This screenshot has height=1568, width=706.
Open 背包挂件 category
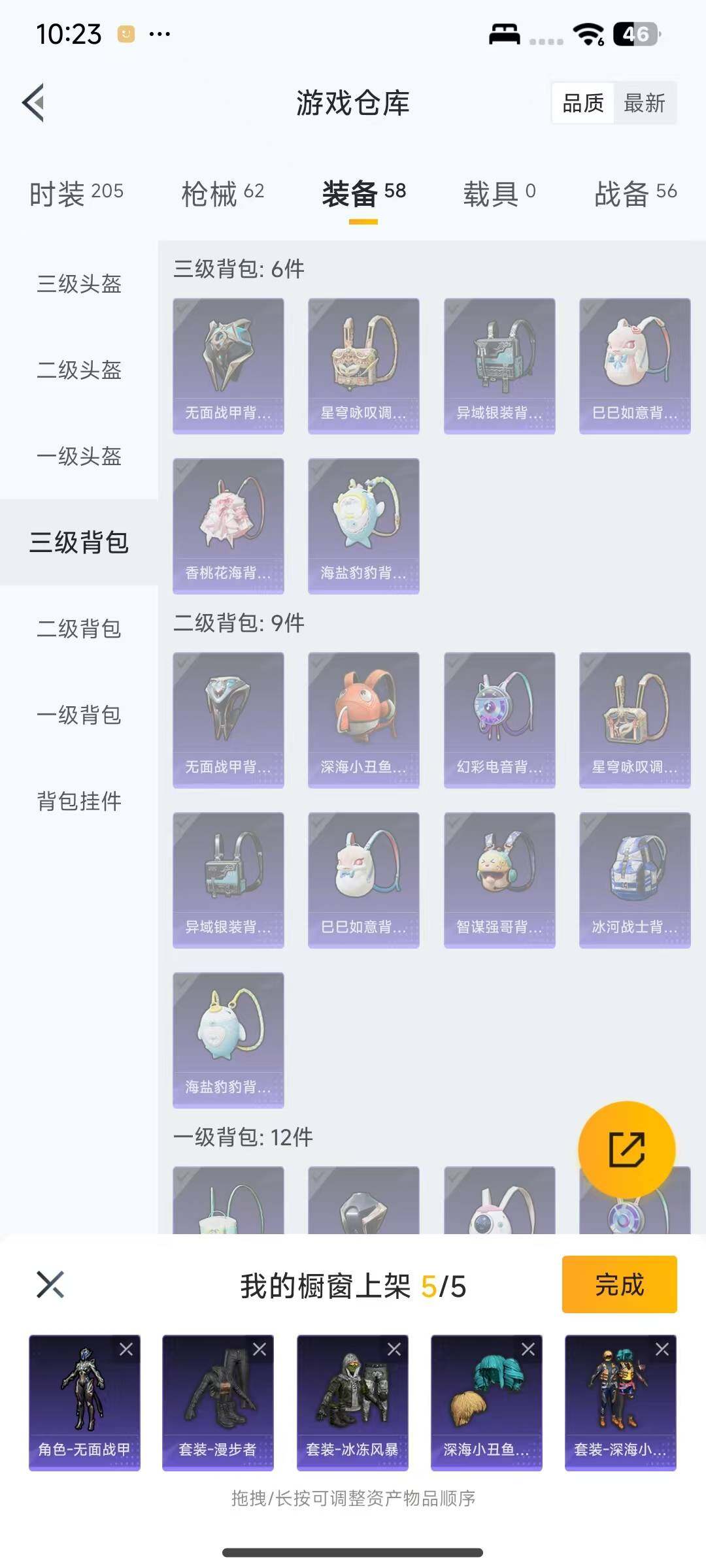[x=79, y=801]
